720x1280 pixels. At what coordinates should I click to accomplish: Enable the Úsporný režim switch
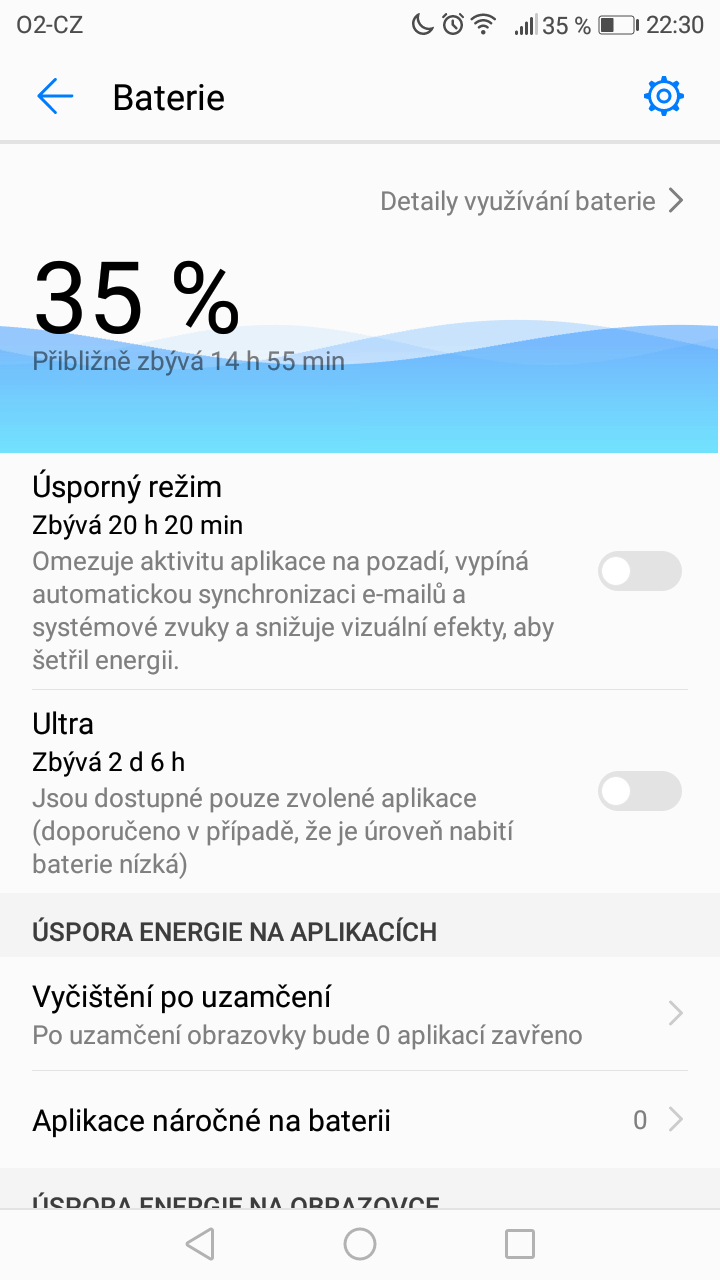(640, 571)
